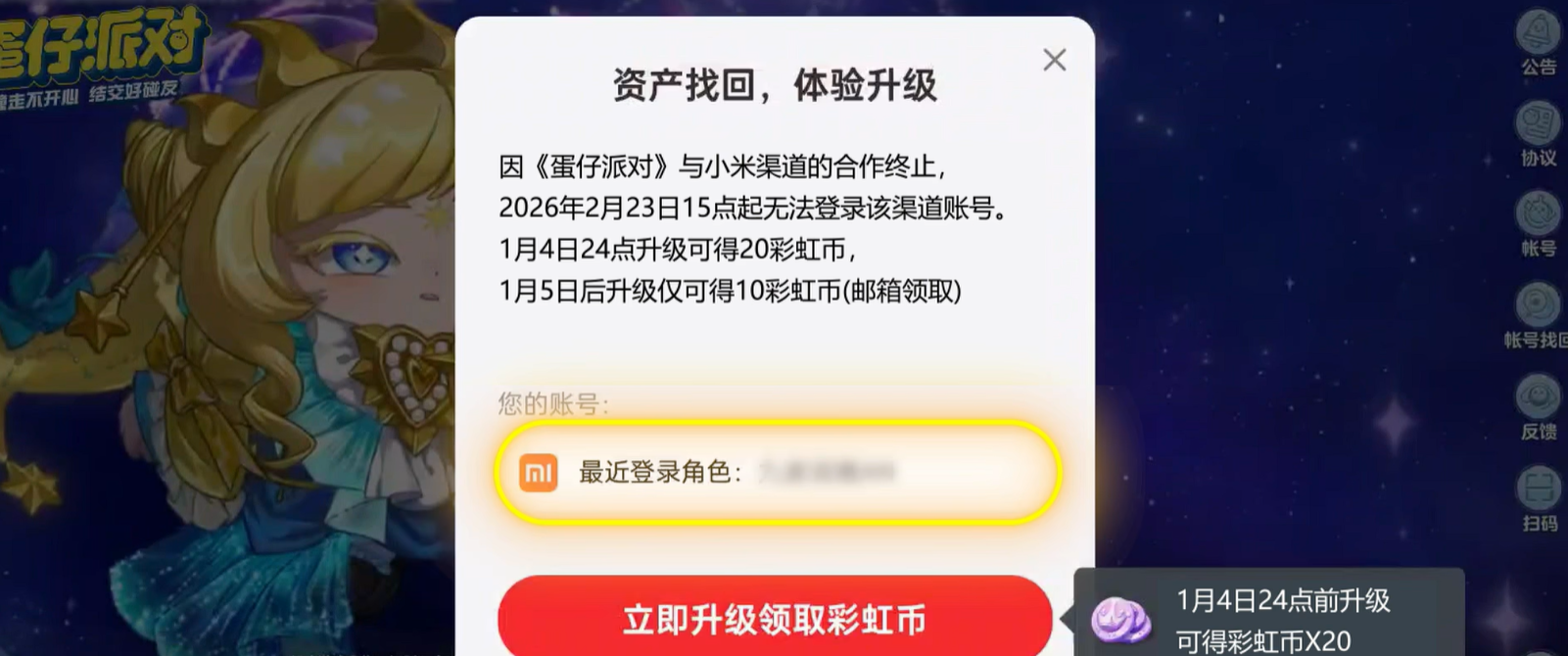
Task: Close the asset recovery dialog
Action: pyautogui.click(x=1054, y=60)
